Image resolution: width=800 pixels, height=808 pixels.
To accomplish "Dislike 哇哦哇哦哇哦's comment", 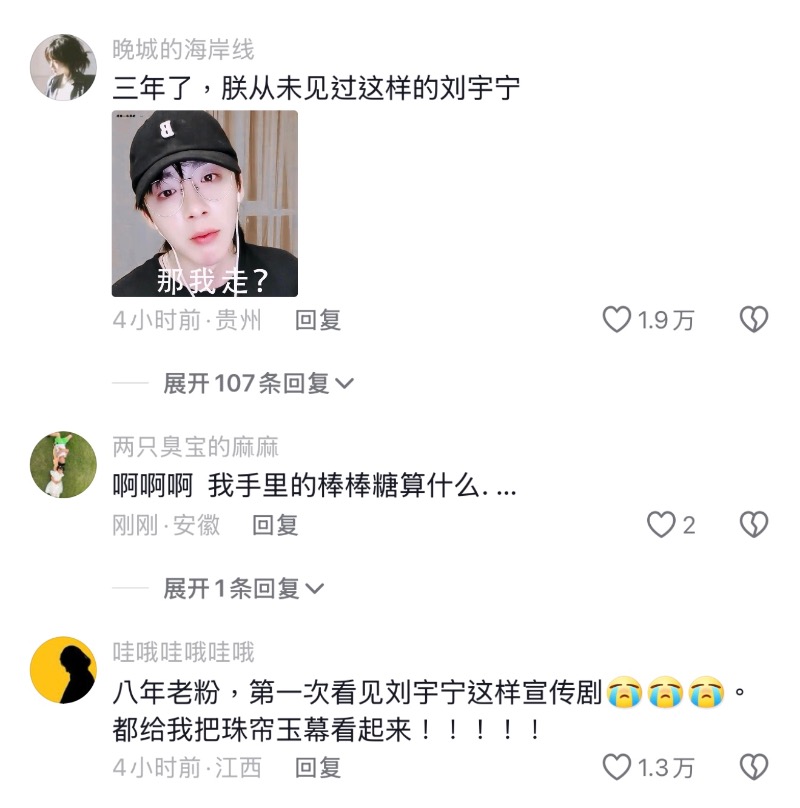I will click(753, 767).
